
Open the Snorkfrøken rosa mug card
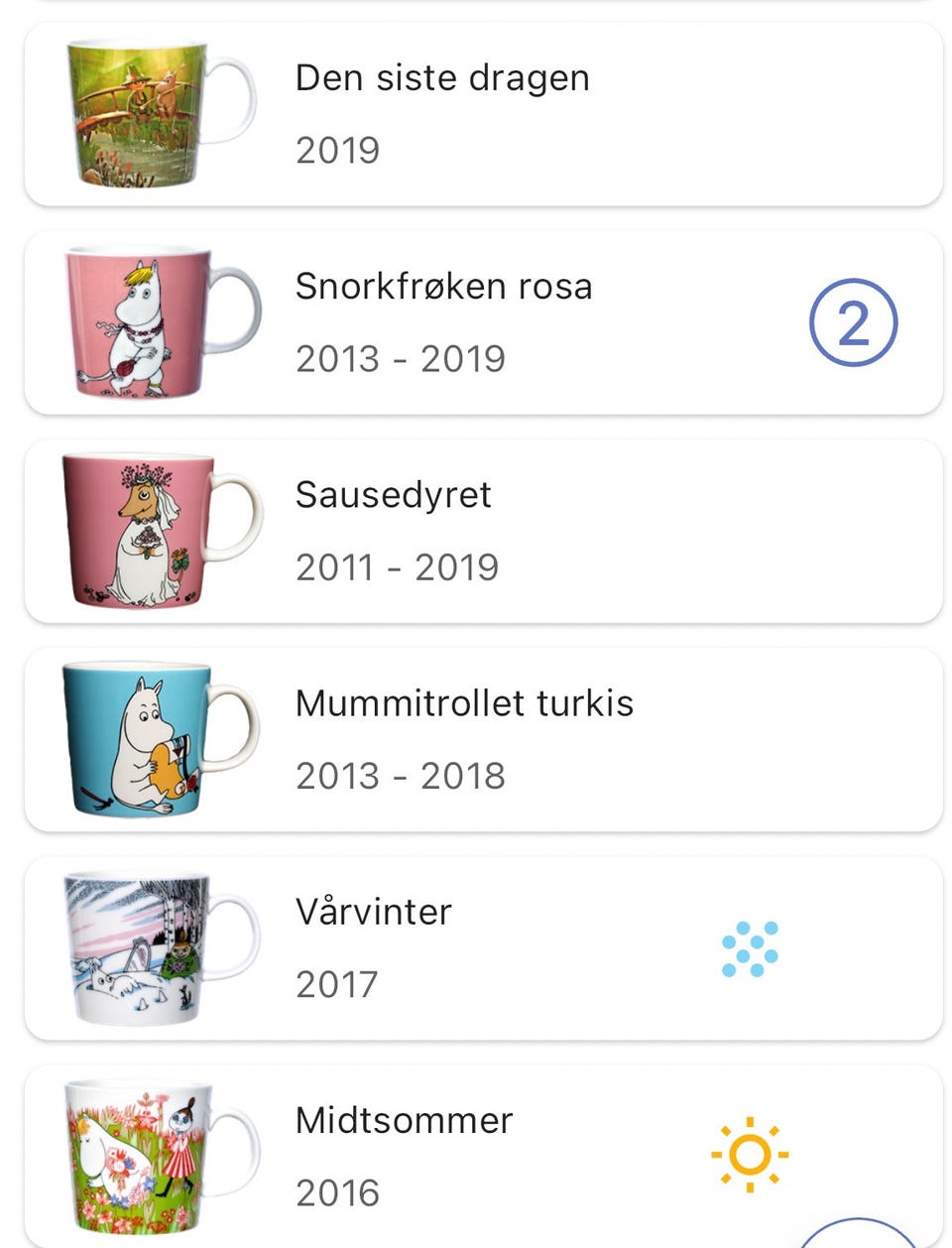pos(483,322)
